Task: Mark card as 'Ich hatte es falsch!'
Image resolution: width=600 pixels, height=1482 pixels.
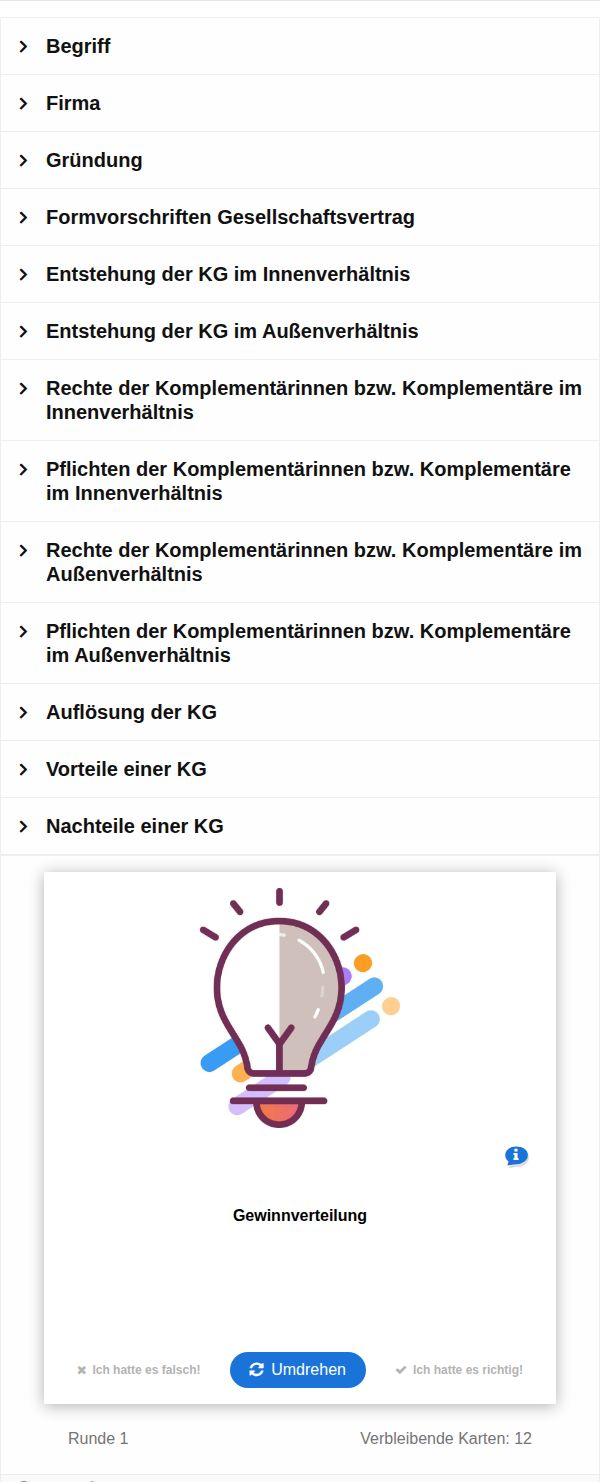Action: [139, 1370]
